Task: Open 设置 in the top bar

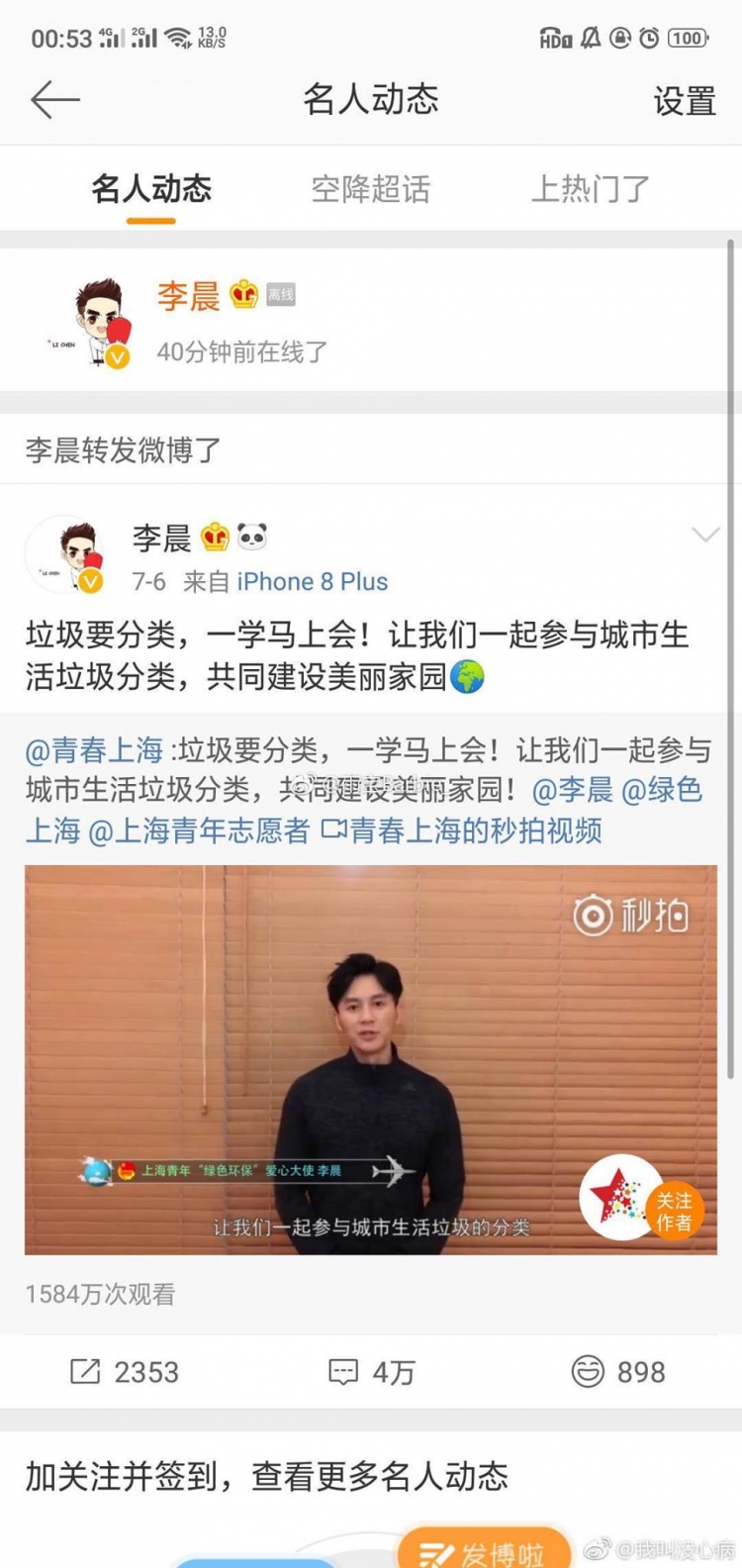Action: pos(684,101)
